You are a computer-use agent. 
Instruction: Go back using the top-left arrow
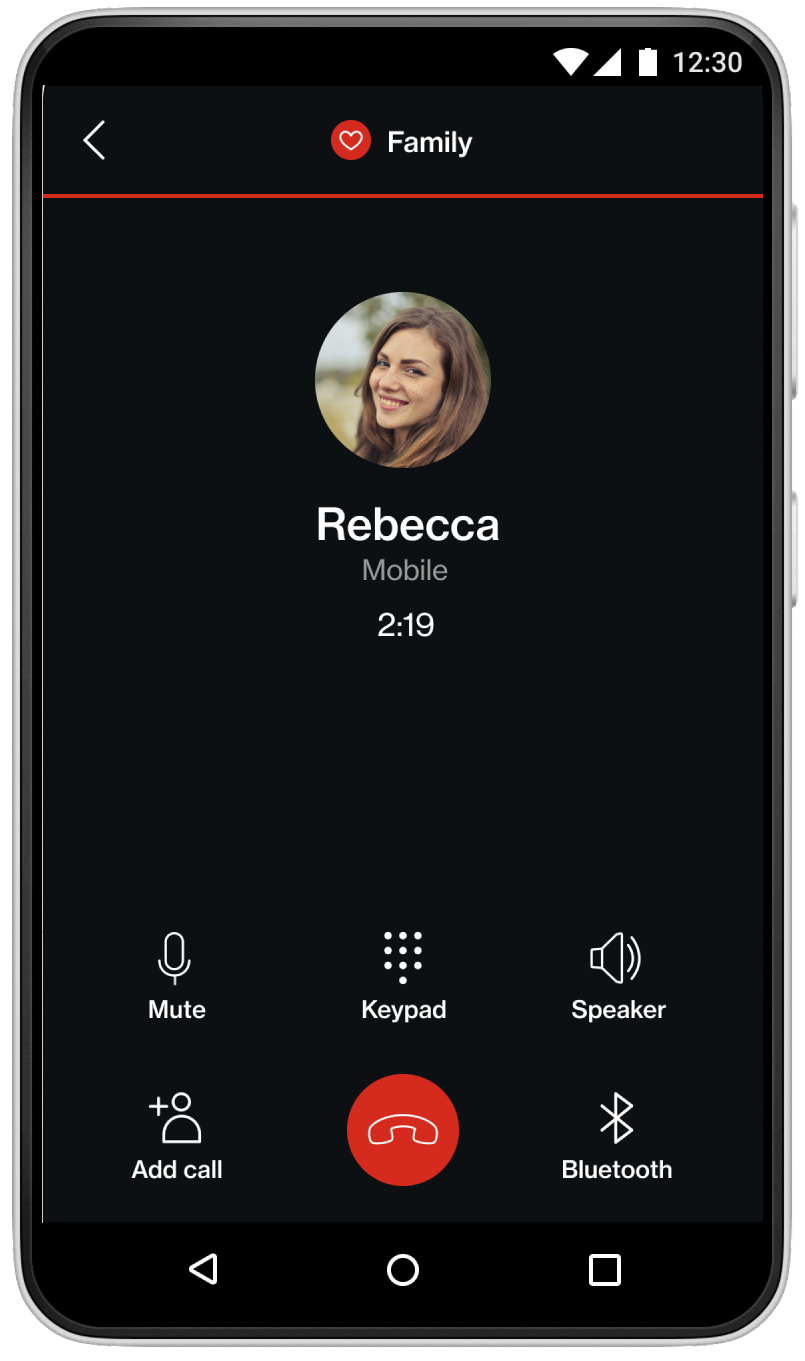95,141
